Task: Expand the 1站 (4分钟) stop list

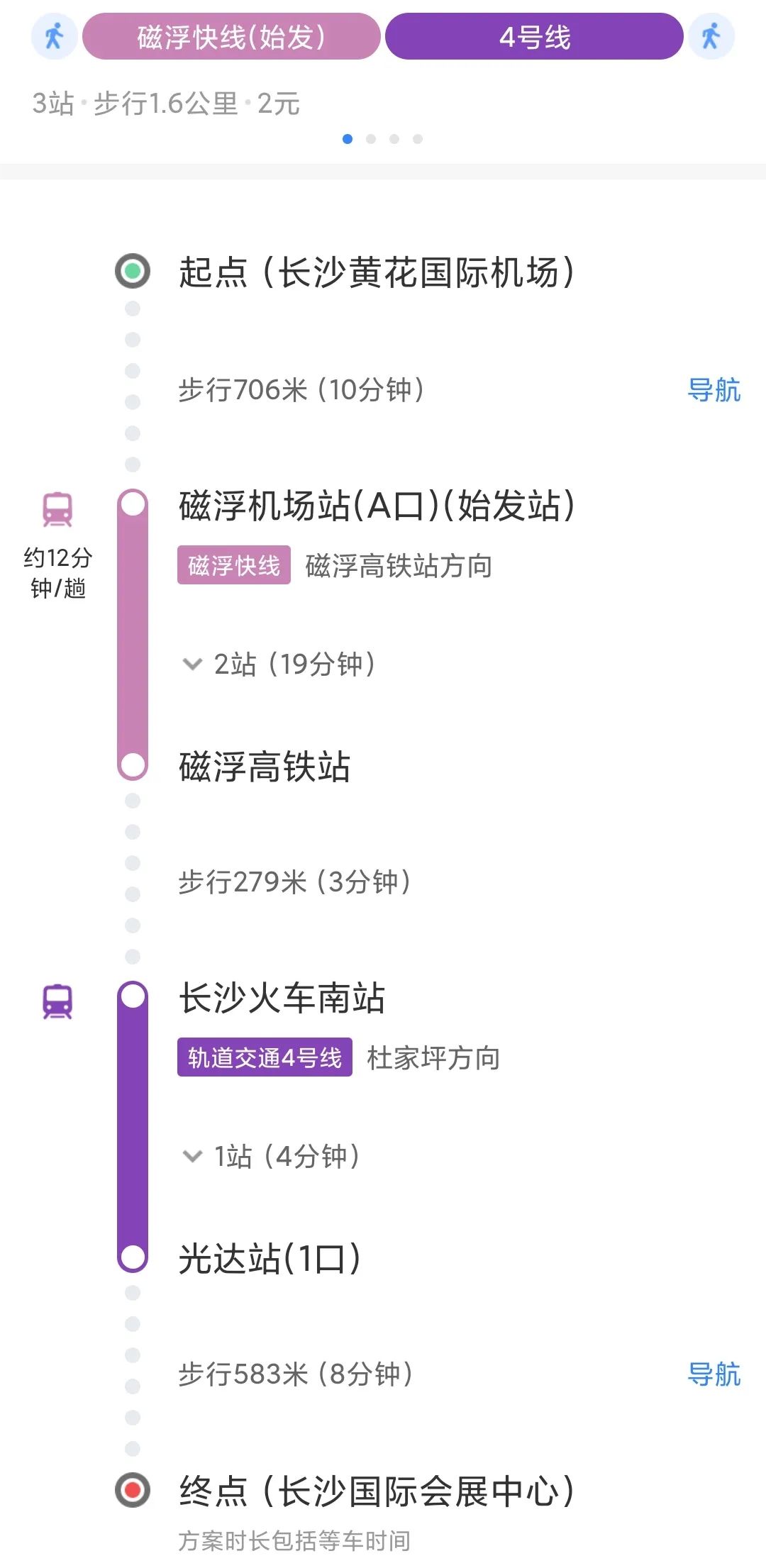Action: [x=271, y=1157]
